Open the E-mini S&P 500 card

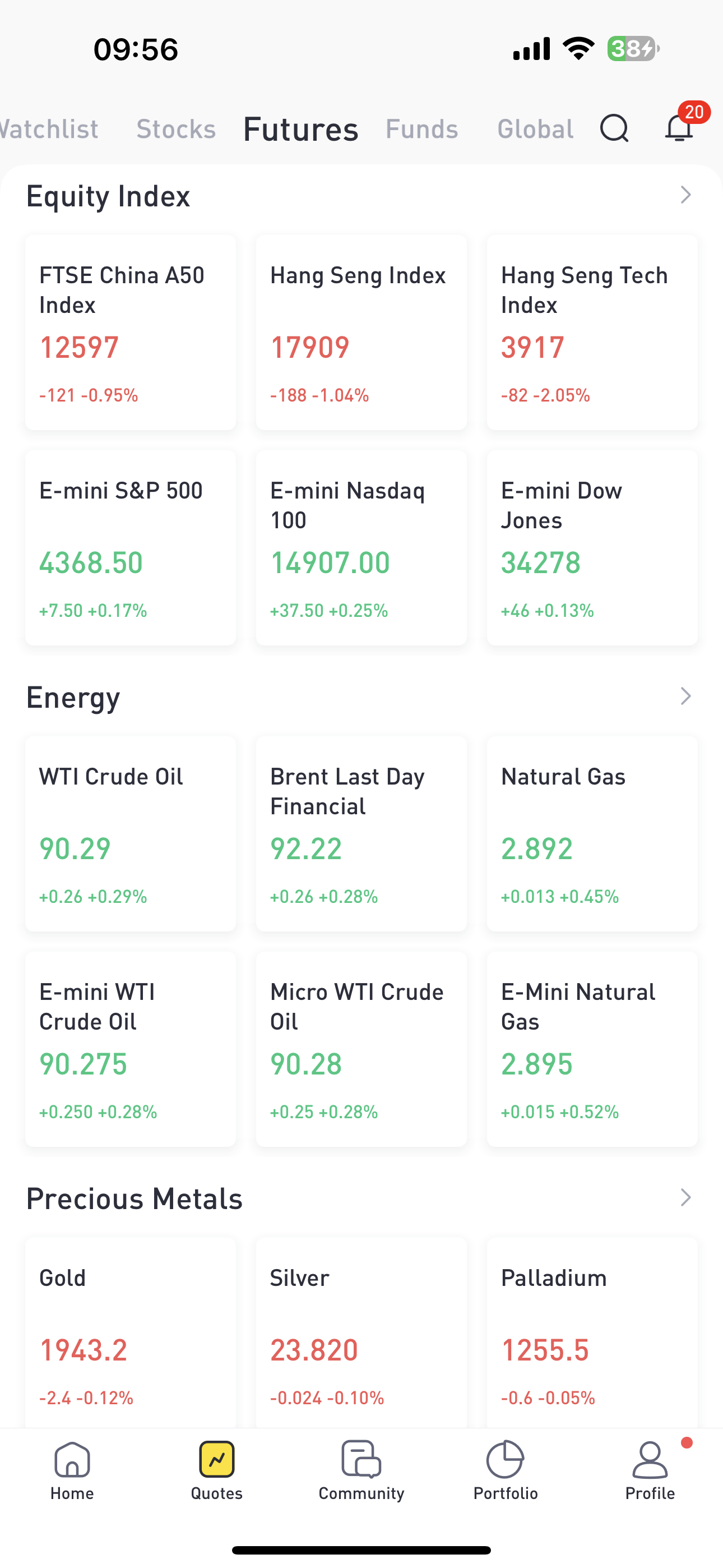(x=130, y=548)
